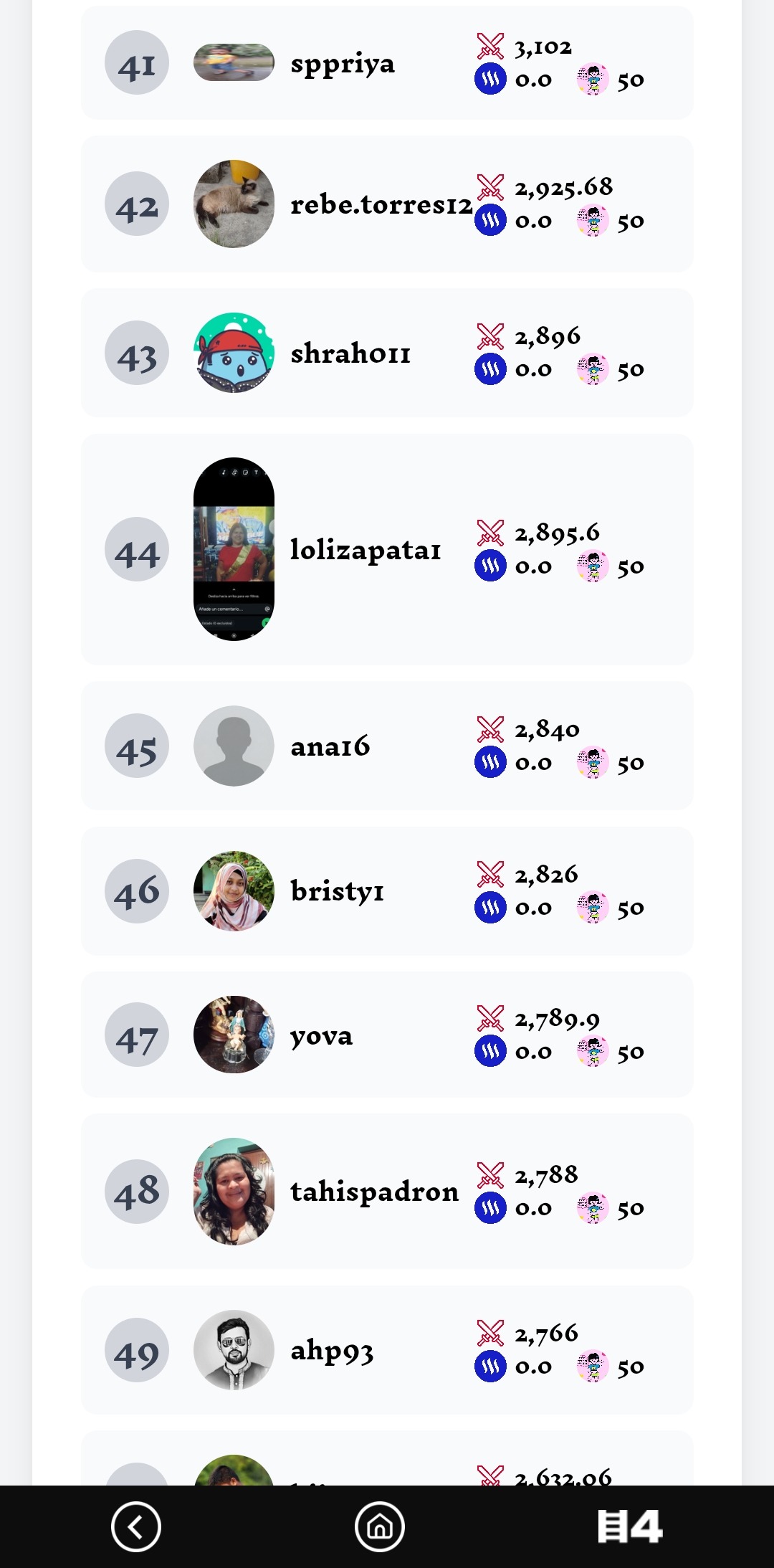
Task: View yova's ranking entry
Action: [x=387, y=1035]
